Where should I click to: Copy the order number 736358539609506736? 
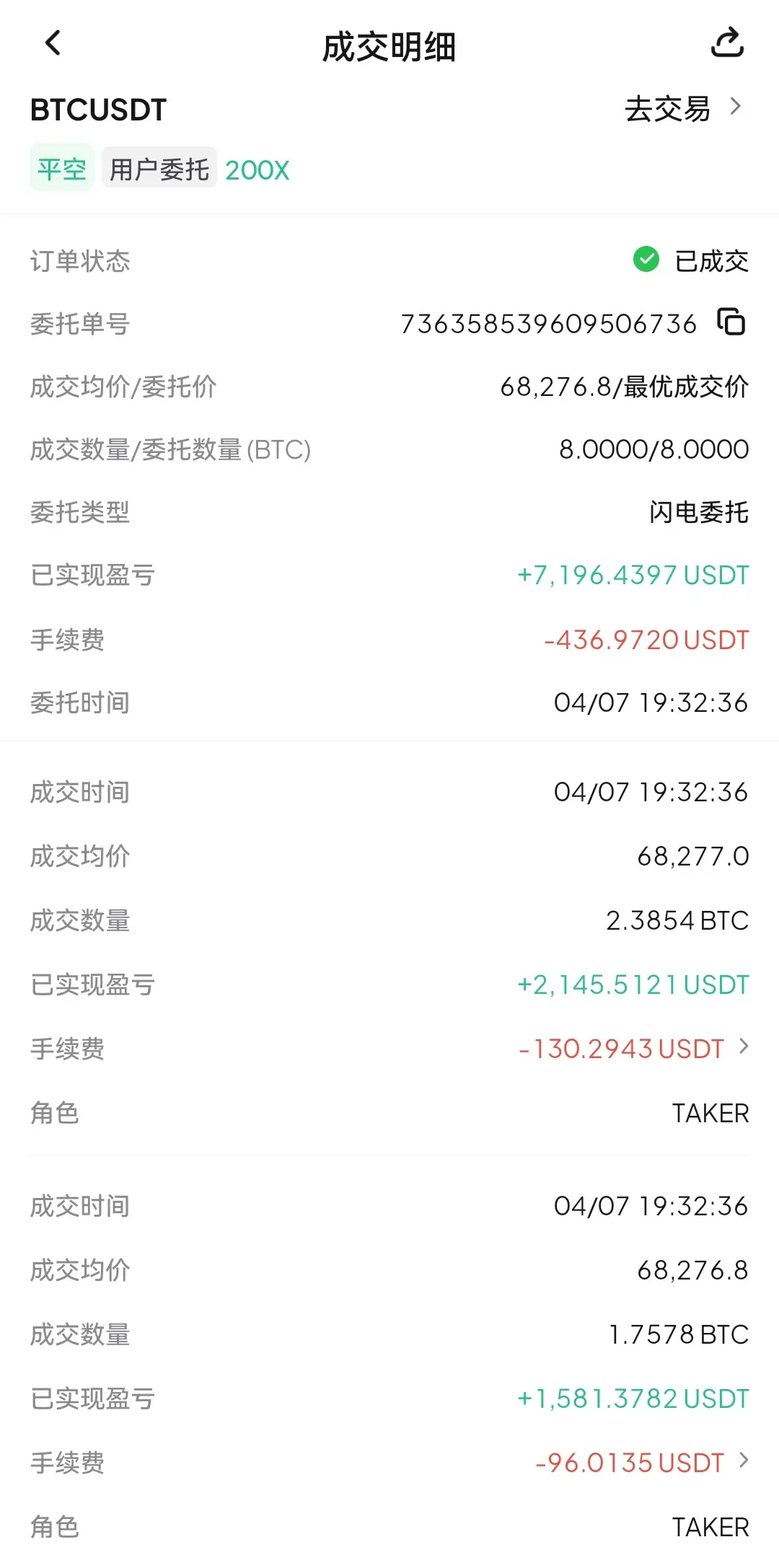pos(731,322)
